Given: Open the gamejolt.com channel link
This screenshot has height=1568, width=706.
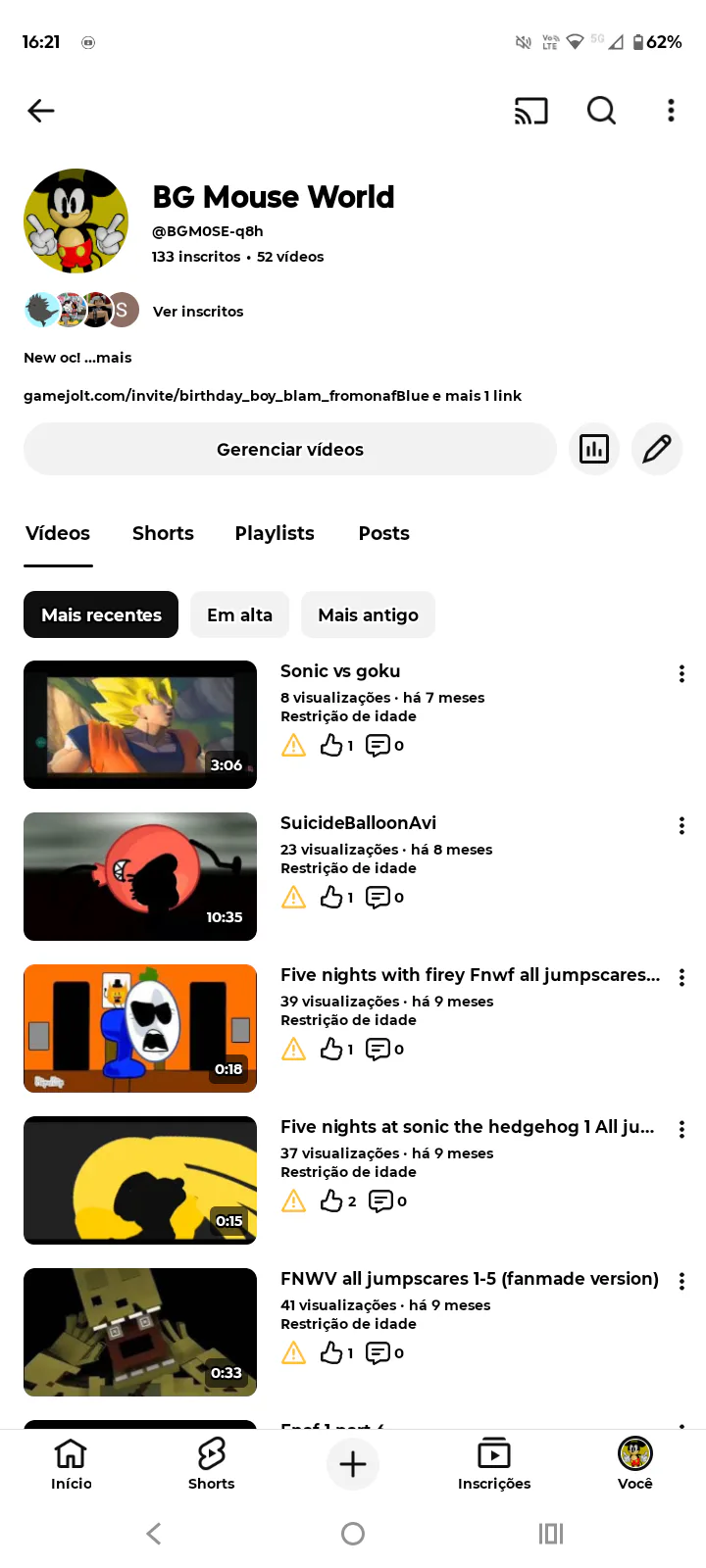Looking at the screenshot, I should pyautogui.click(x=226, y=396).
